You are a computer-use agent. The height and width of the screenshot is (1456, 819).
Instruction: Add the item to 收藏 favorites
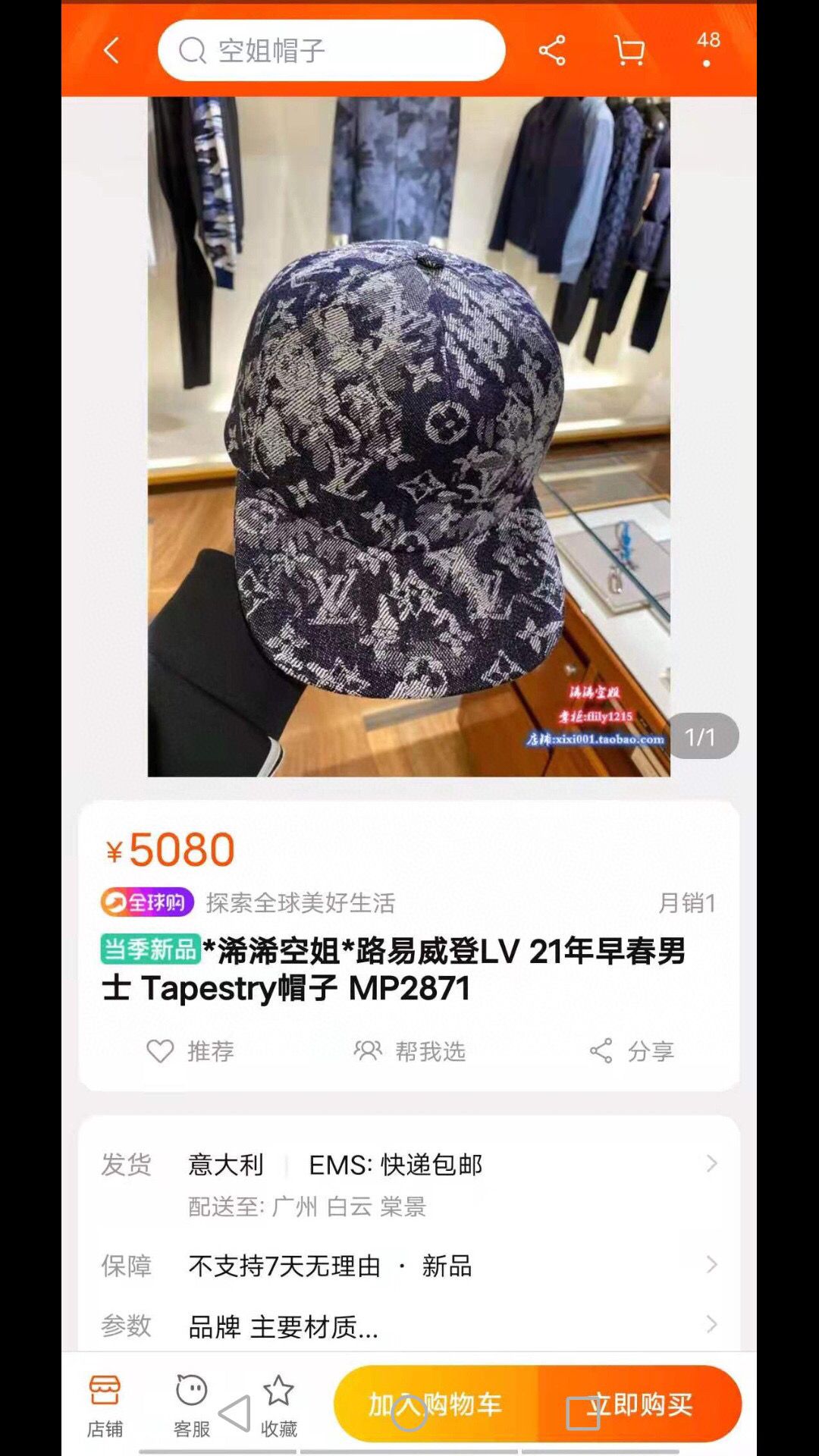pos(279,1405)
